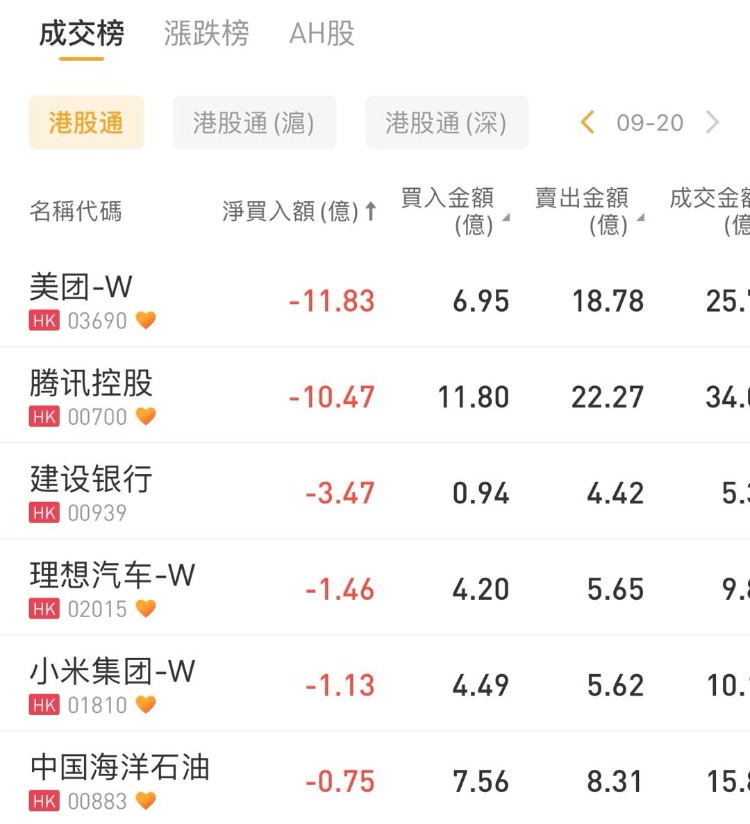
Task: Select the 港股通 filter chip
Action: [x=86, y=123]
